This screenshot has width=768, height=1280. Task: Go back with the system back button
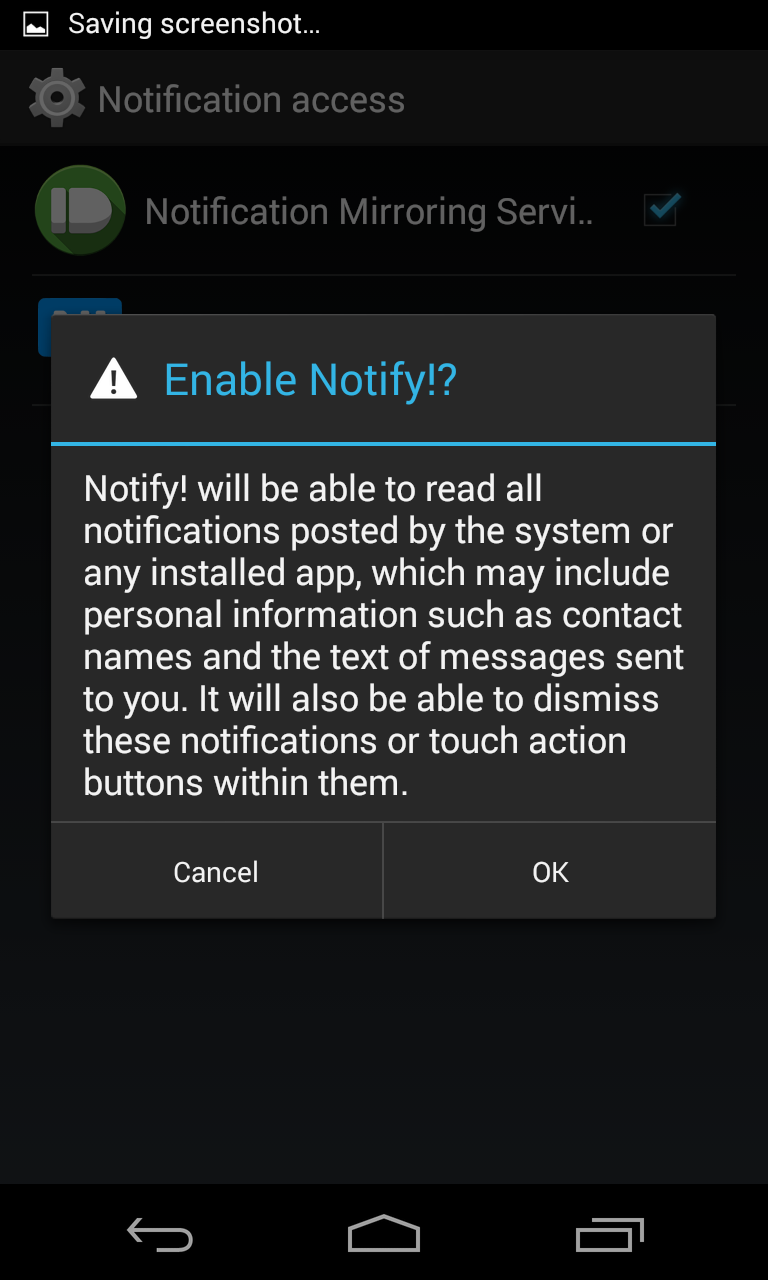pyautogui.click(x=160, y=1235)
